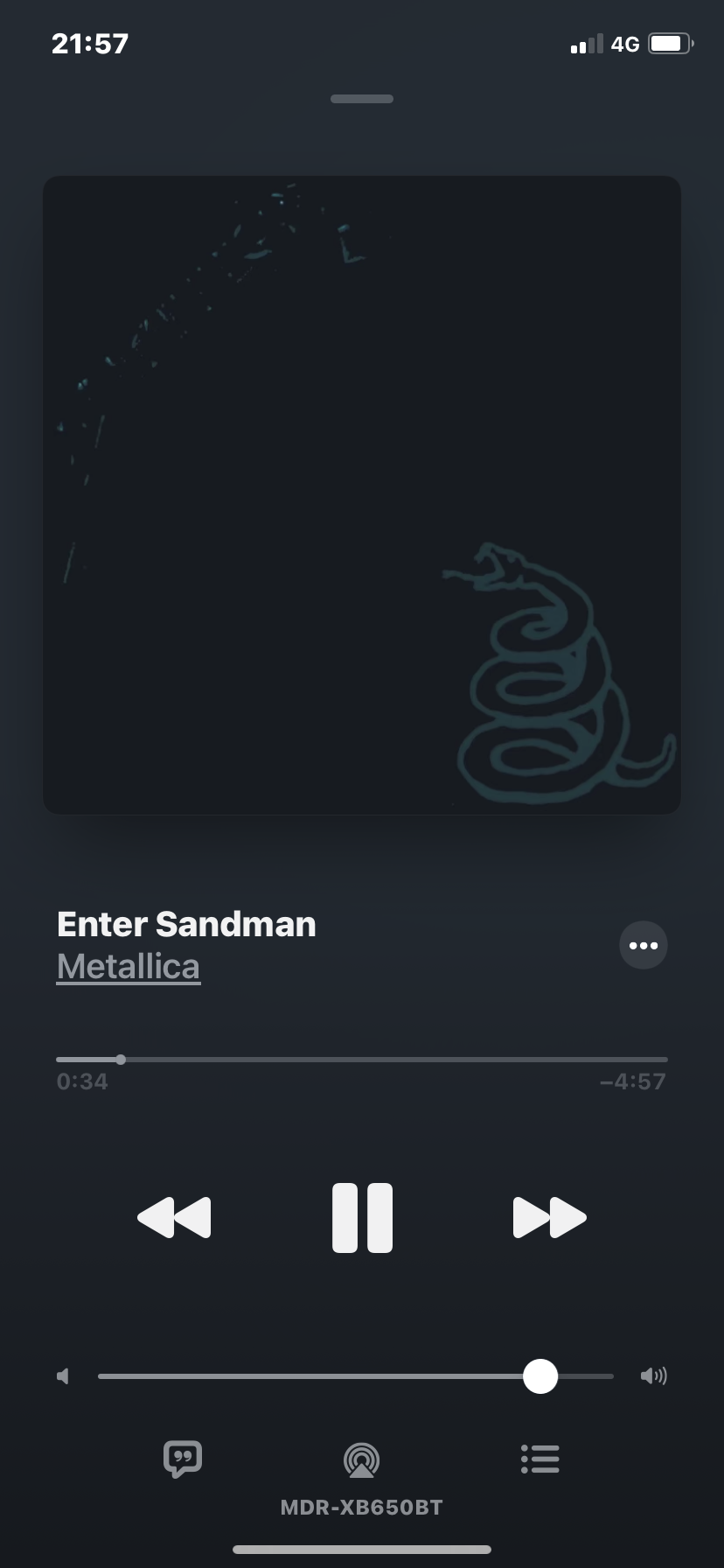Open the three-dot more options menu
The image size is (724, 1568).
(x=643, y=945)
